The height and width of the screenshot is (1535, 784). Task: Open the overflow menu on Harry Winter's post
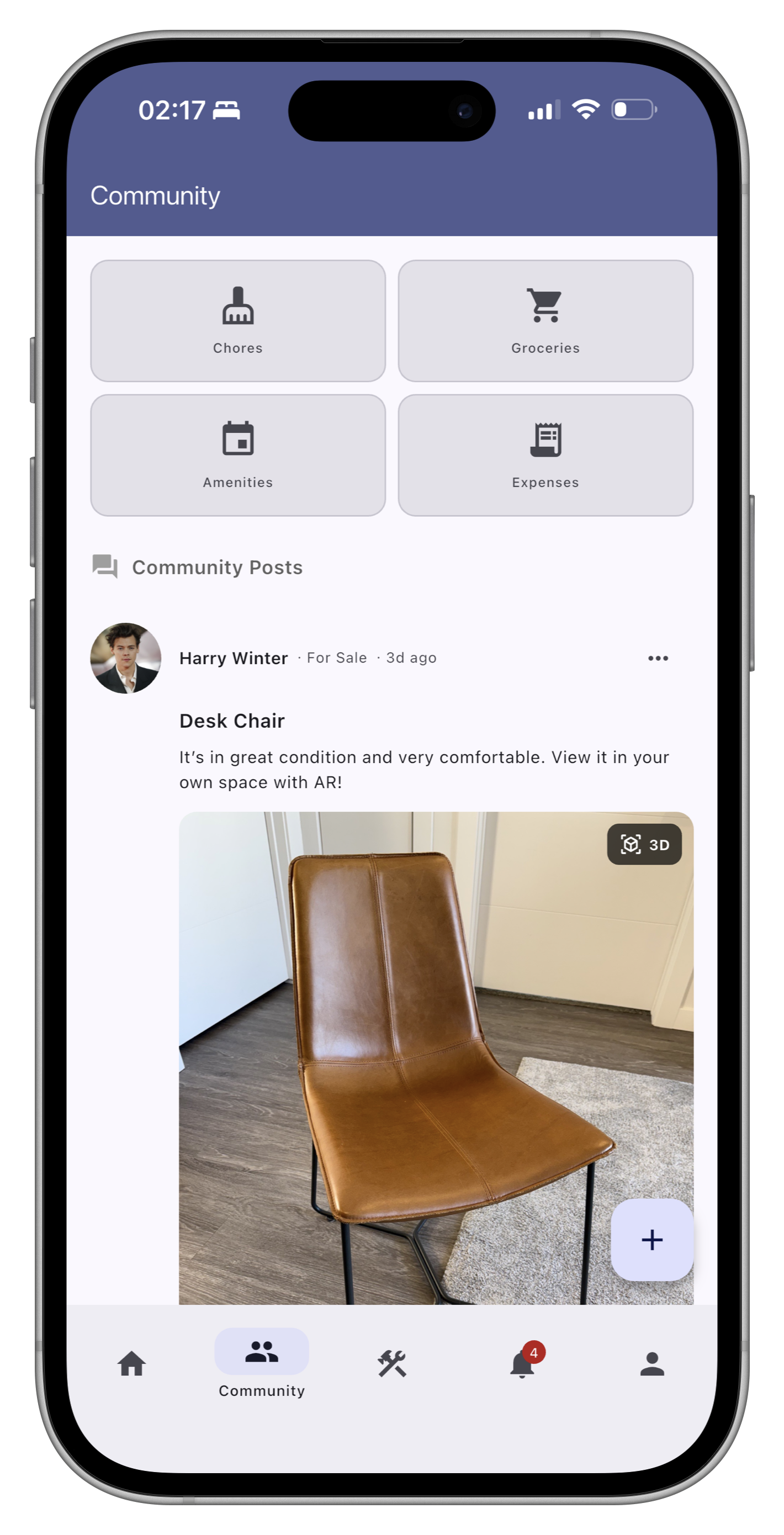(x=658, y=658)
